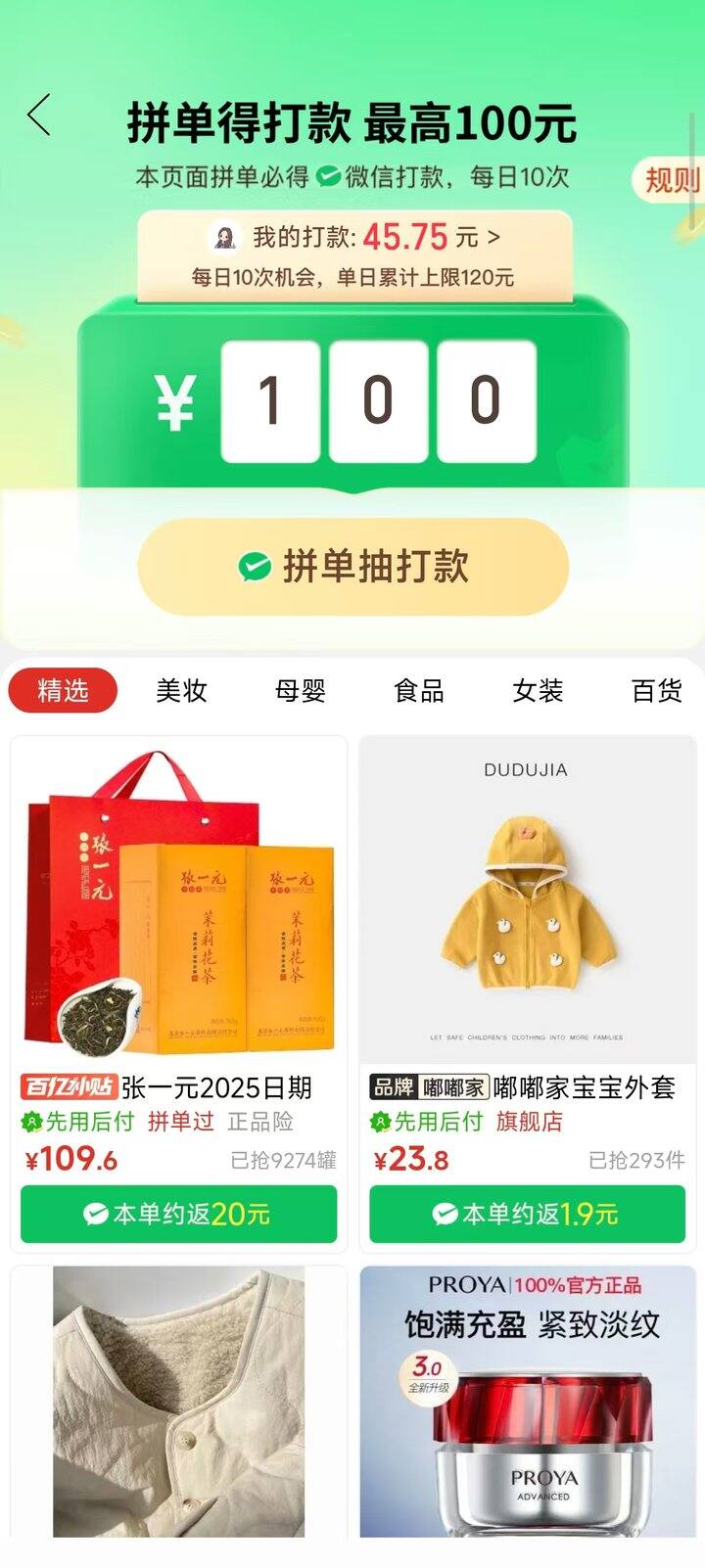This screenshot has width=705, height=1568.
Task: Switch to the 美妆 tab
Action: 181,691
